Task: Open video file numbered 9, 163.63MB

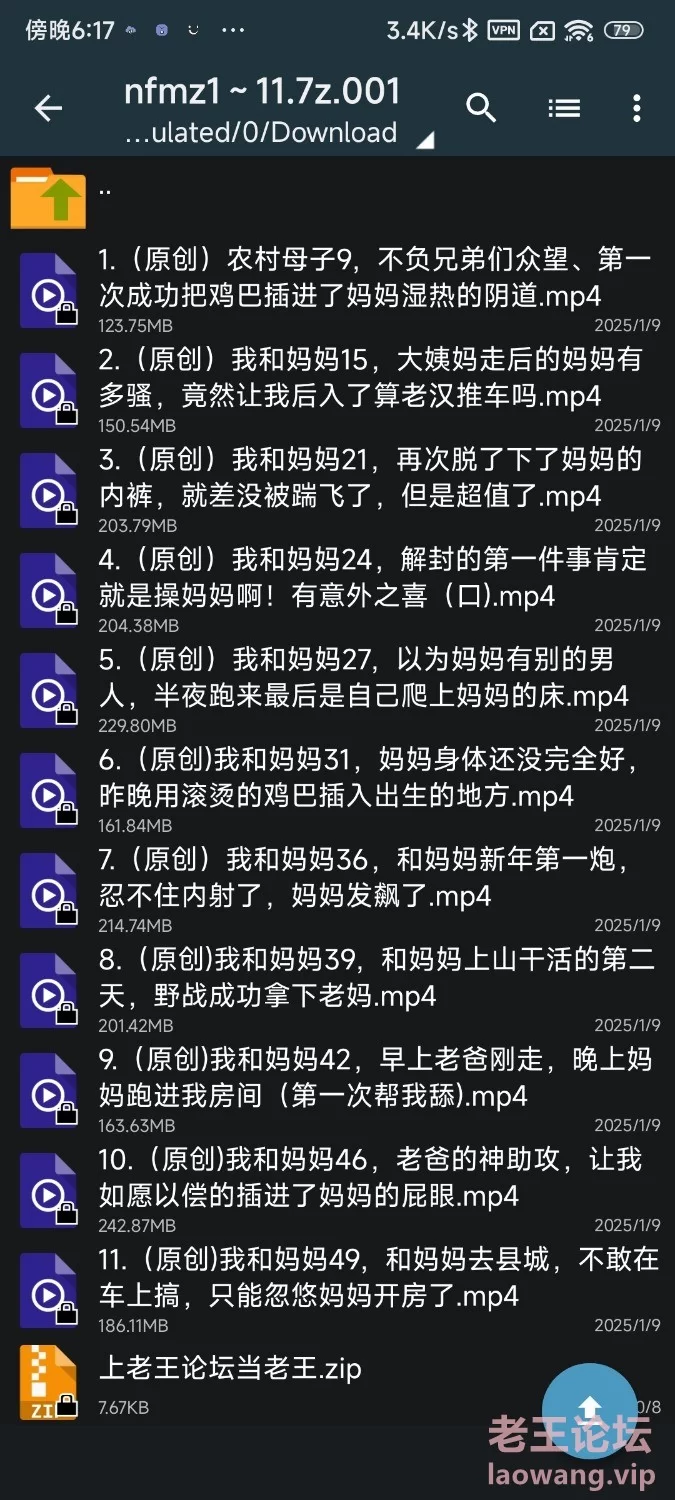Action: (337, 1090)
